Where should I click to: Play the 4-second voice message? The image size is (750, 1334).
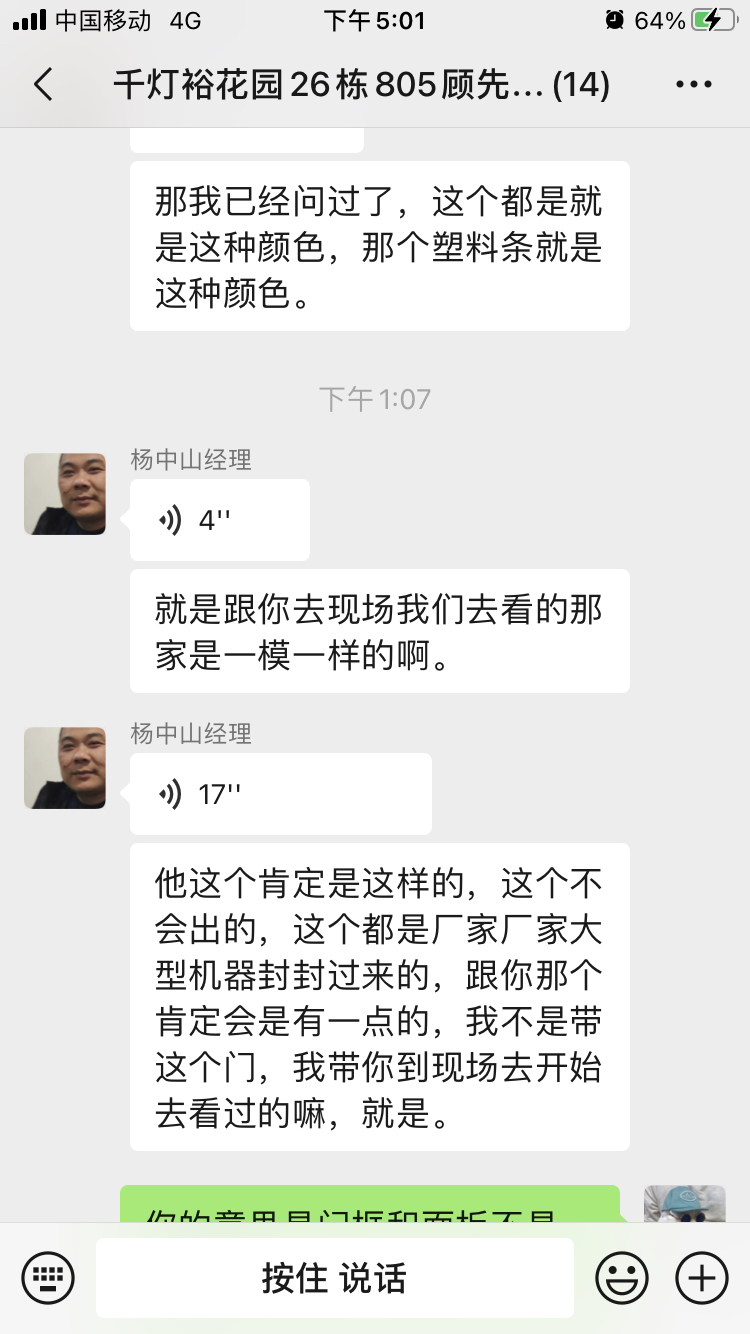[x=219, y=520]
